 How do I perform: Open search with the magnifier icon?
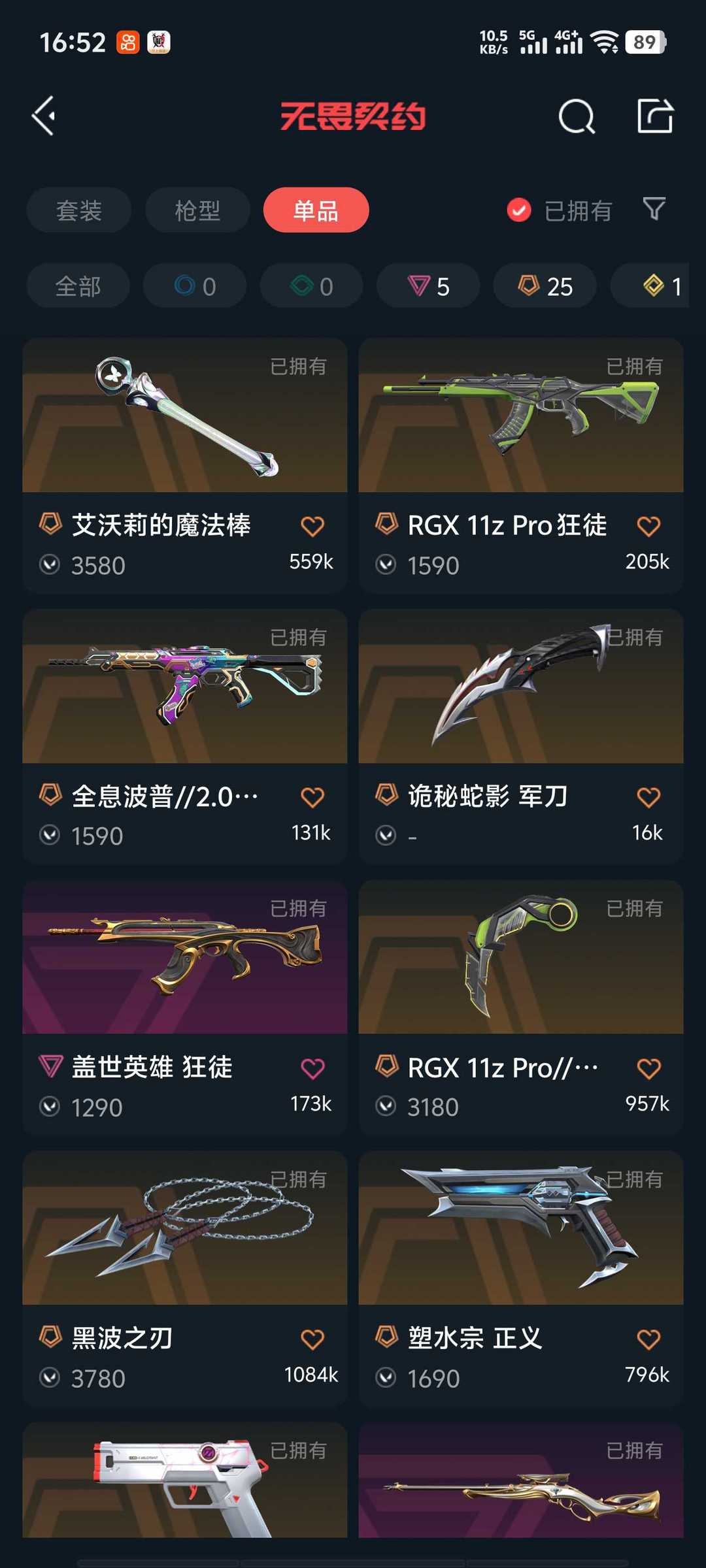[577, 117]
